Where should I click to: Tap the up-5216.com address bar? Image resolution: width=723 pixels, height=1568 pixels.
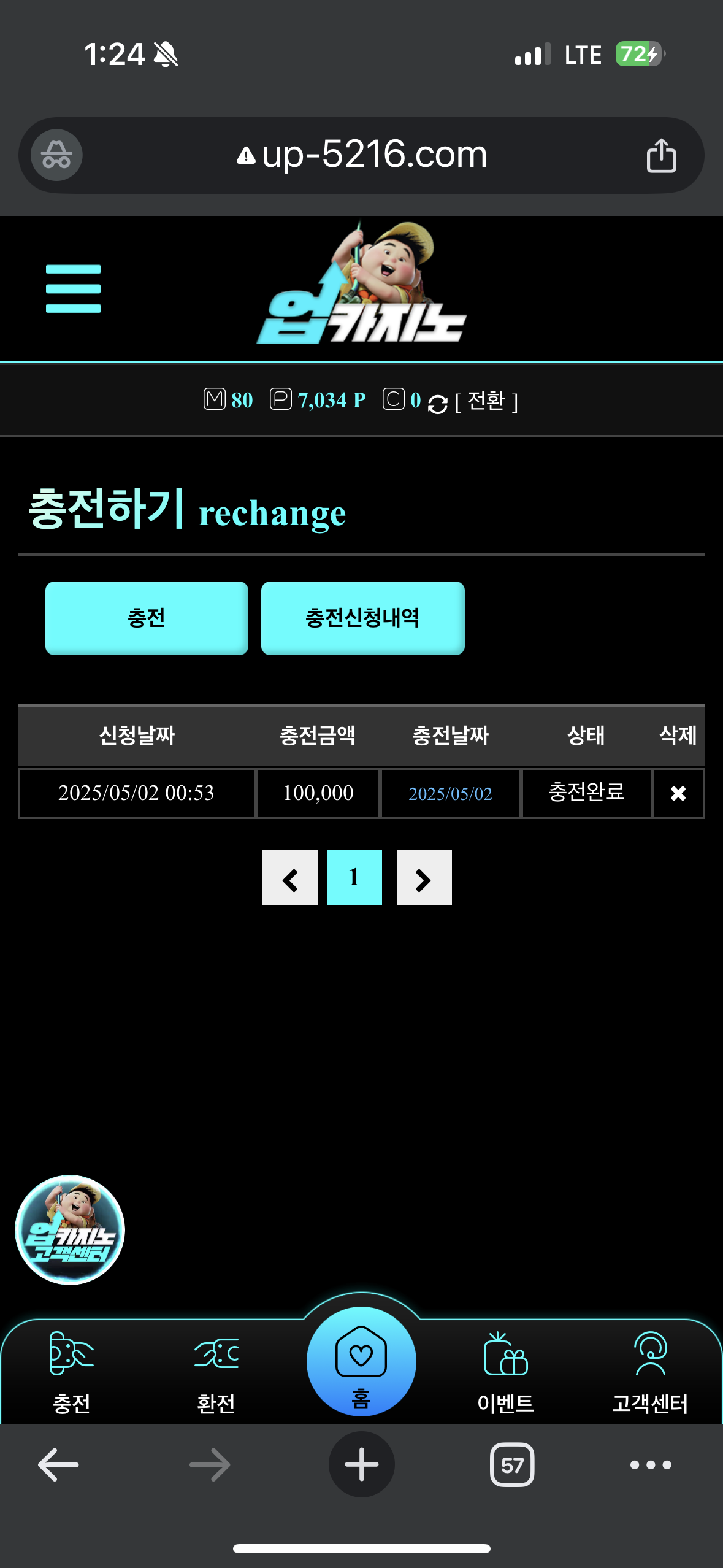click(362, 155)
